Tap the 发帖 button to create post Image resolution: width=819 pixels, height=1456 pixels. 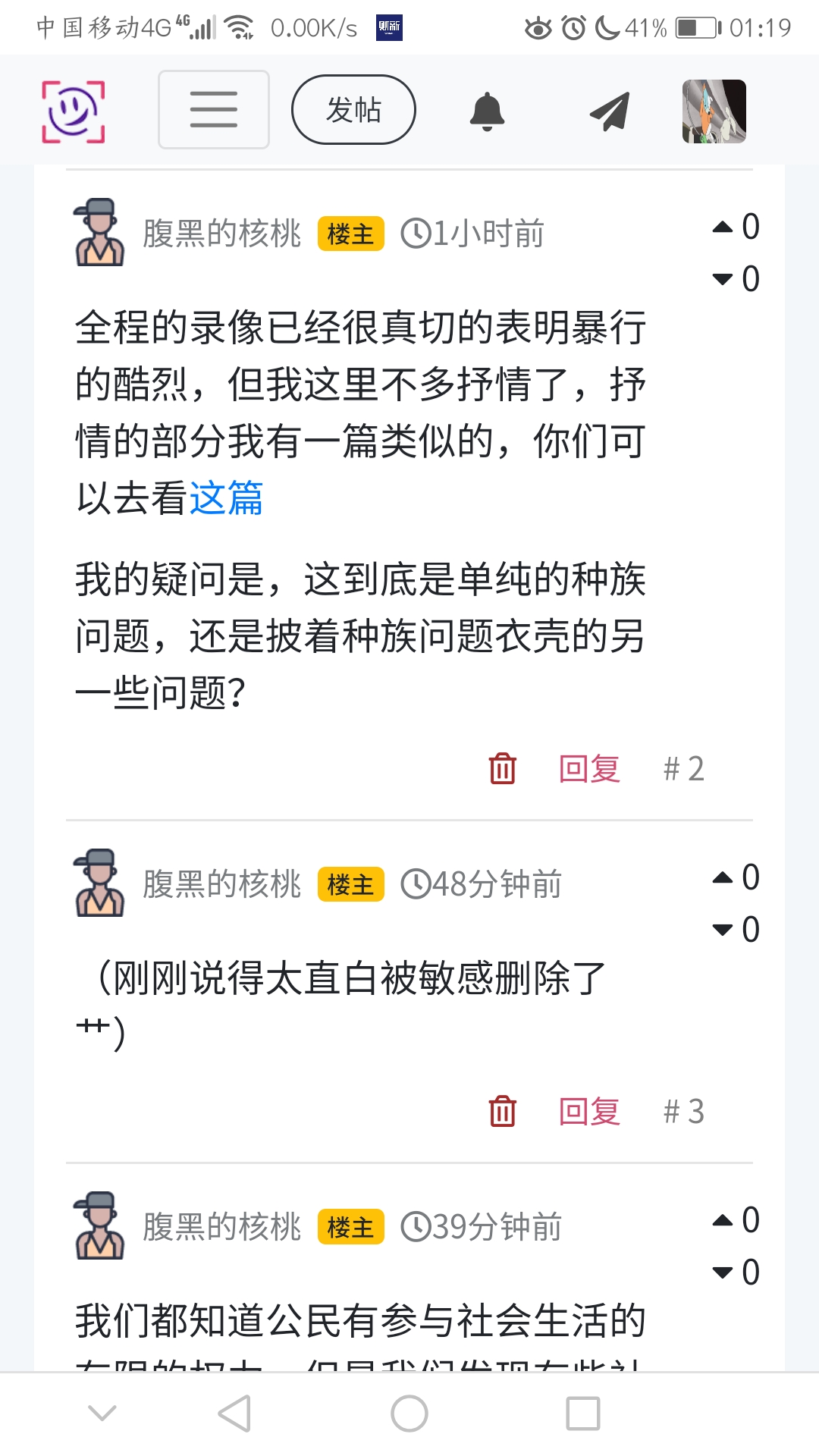(x=353, y=109)
